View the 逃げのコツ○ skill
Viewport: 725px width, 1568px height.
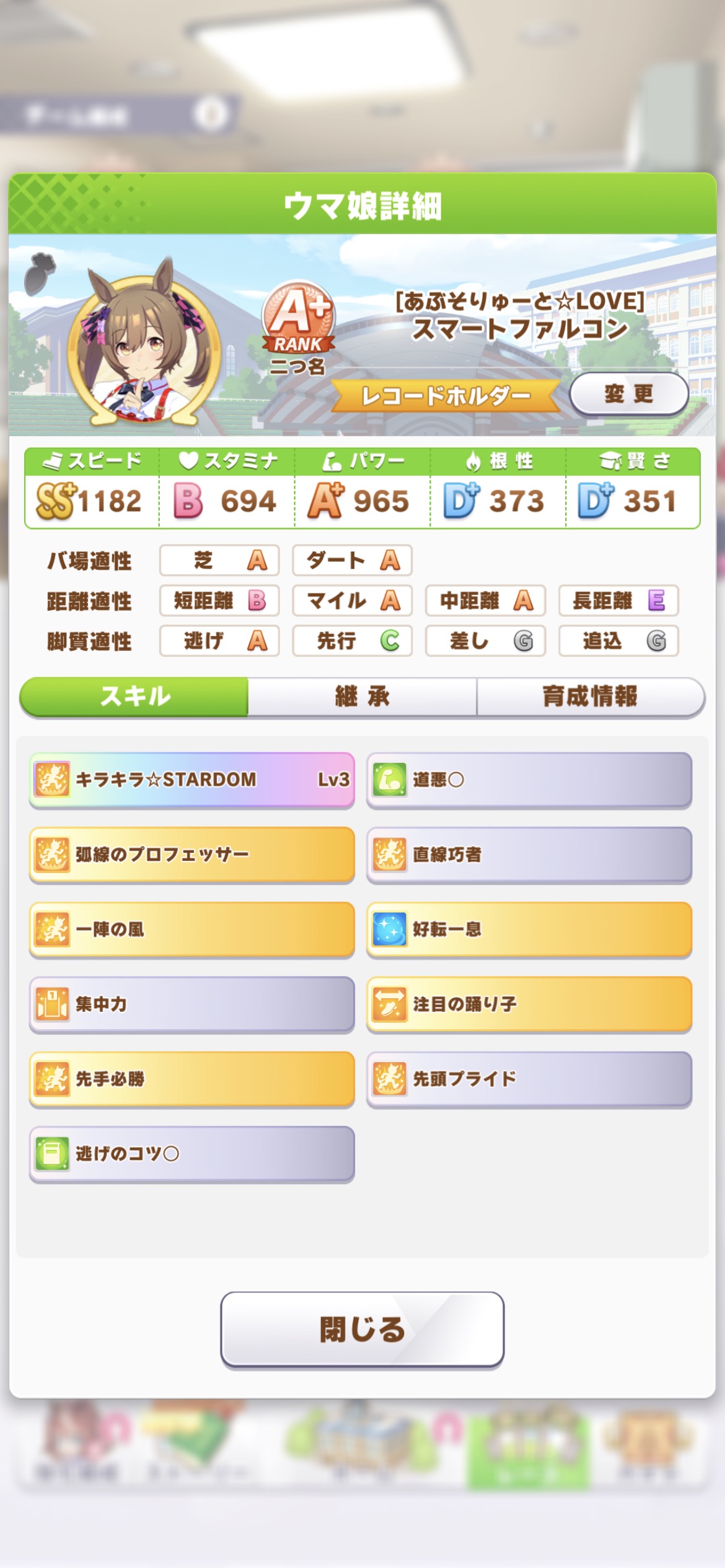(x=192, y=1154)
